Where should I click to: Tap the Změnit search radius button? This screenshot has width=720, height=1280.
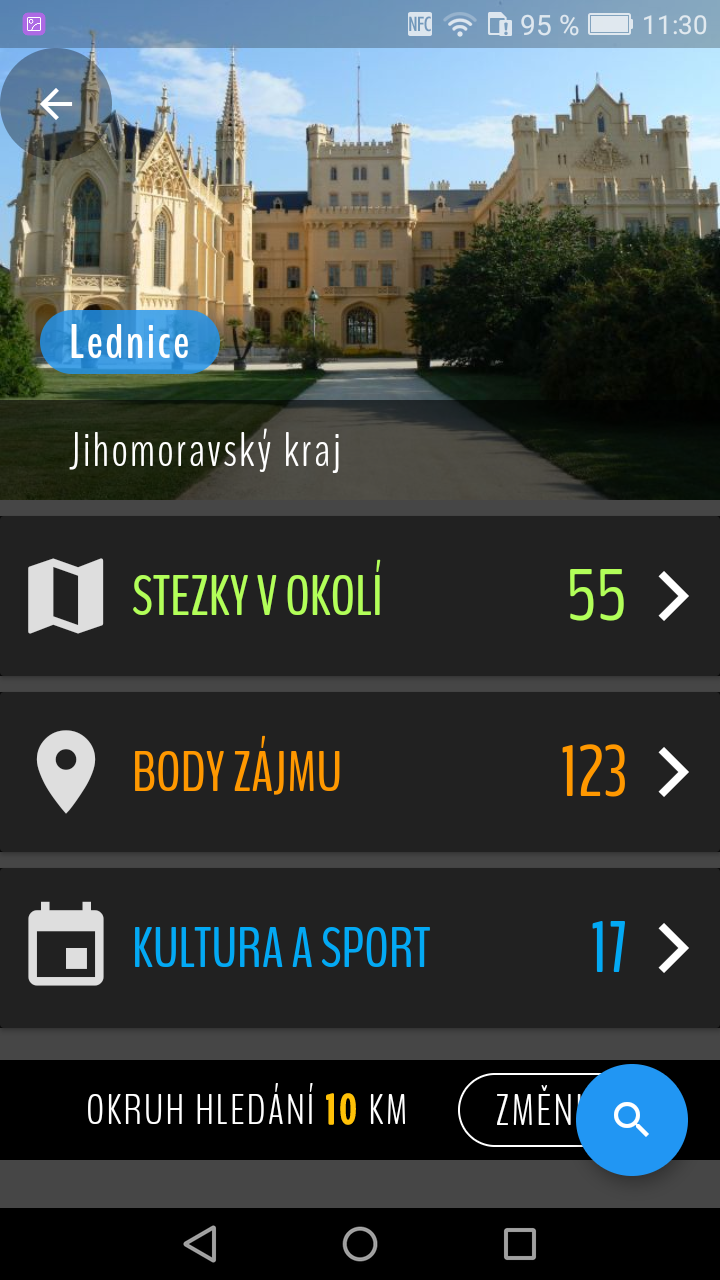520,1110
